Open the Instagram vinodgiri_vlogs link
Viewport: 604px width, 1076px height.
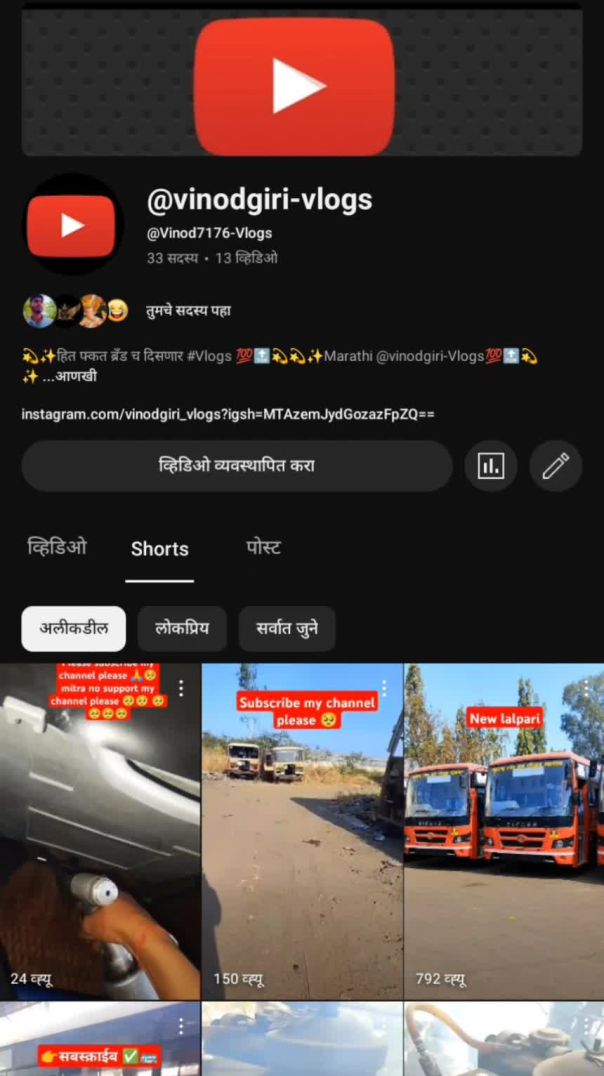pos(228,414)
